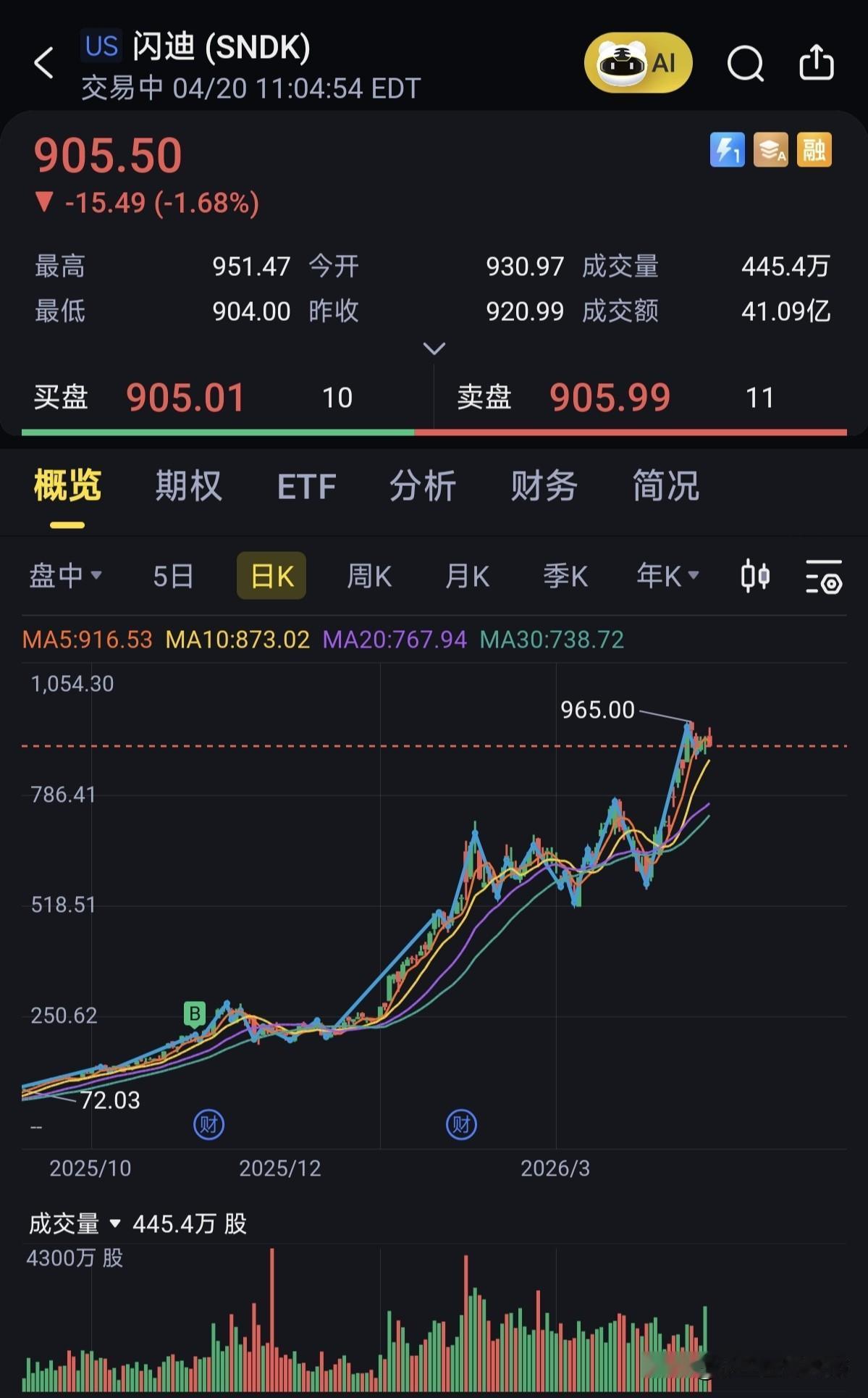Screen dimensions: 868x1398
Task: Click the ETF tab label
Action: click(306, 487)
